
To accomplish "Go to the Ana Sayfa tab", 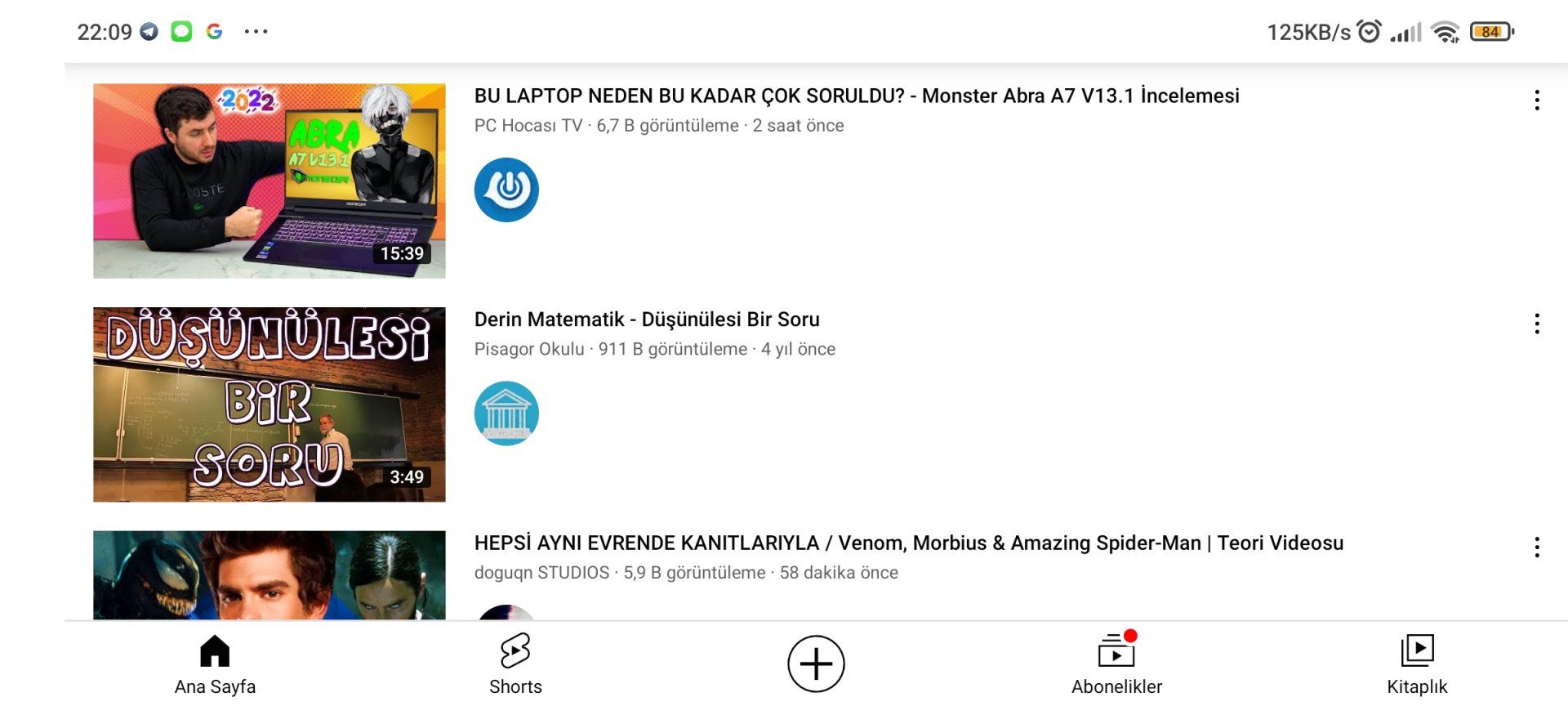I will pos(215,665).
